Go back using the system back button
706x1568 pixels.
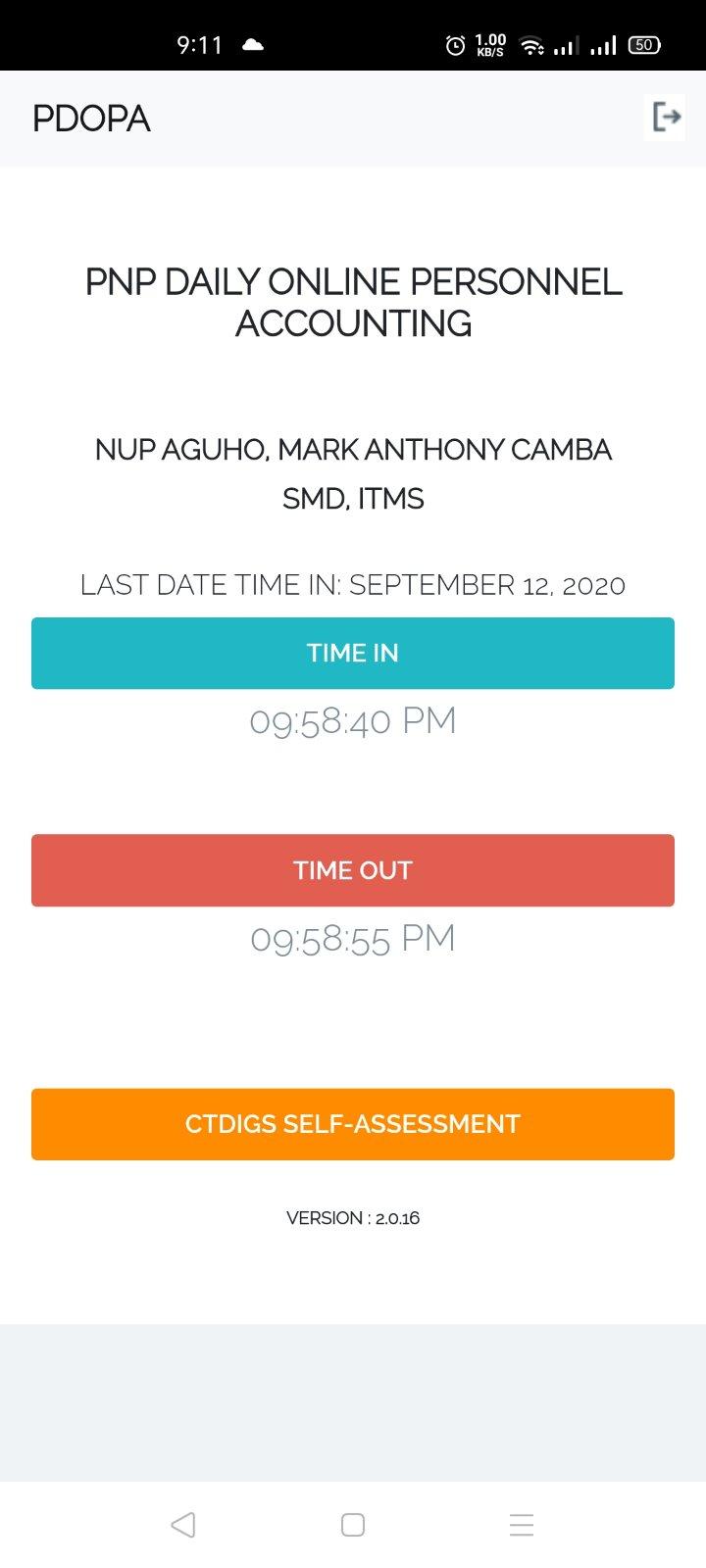pos(183,1525)
